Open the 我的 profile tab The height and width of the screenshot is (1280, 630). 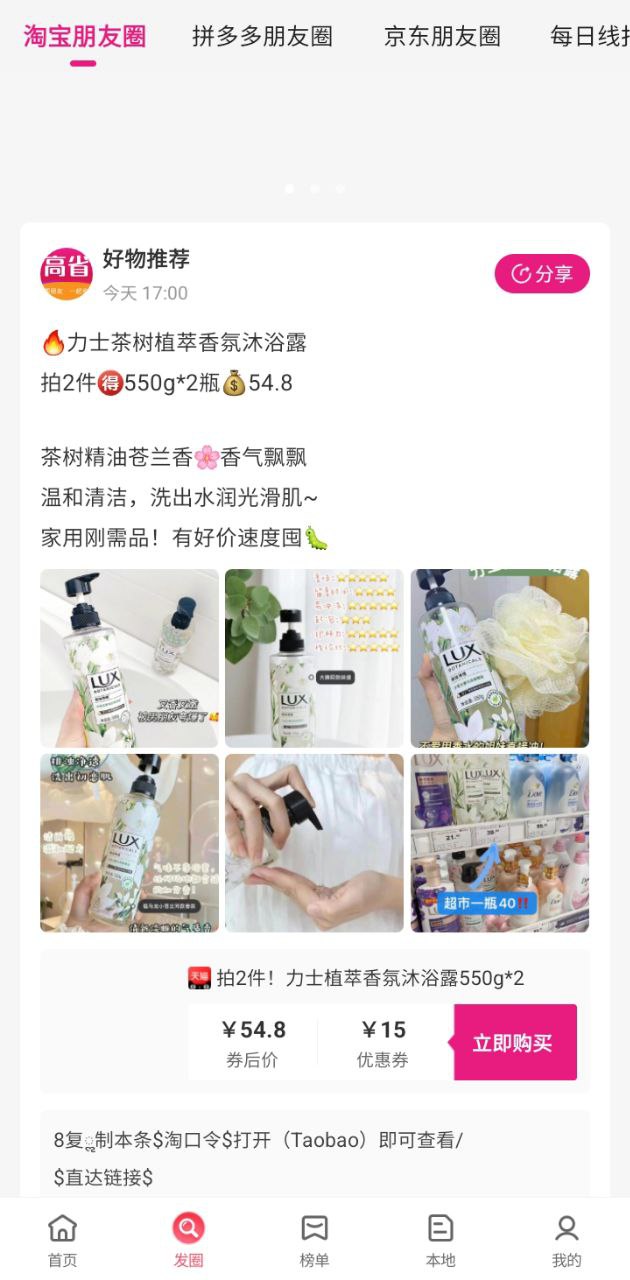[x=566, y=1240]
